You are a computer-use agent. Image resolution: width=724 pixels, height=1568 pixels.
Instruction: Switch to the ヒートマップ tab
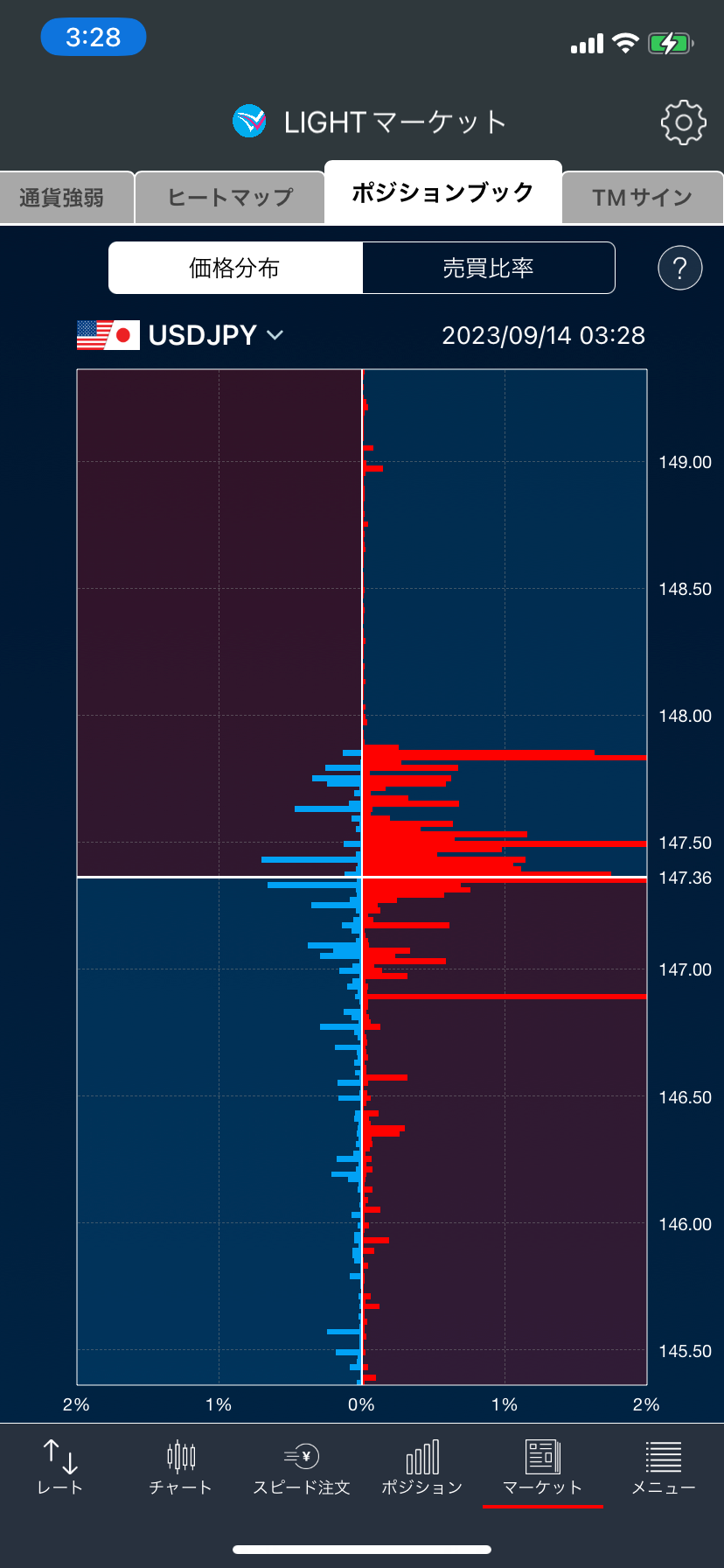pos(230,198)
